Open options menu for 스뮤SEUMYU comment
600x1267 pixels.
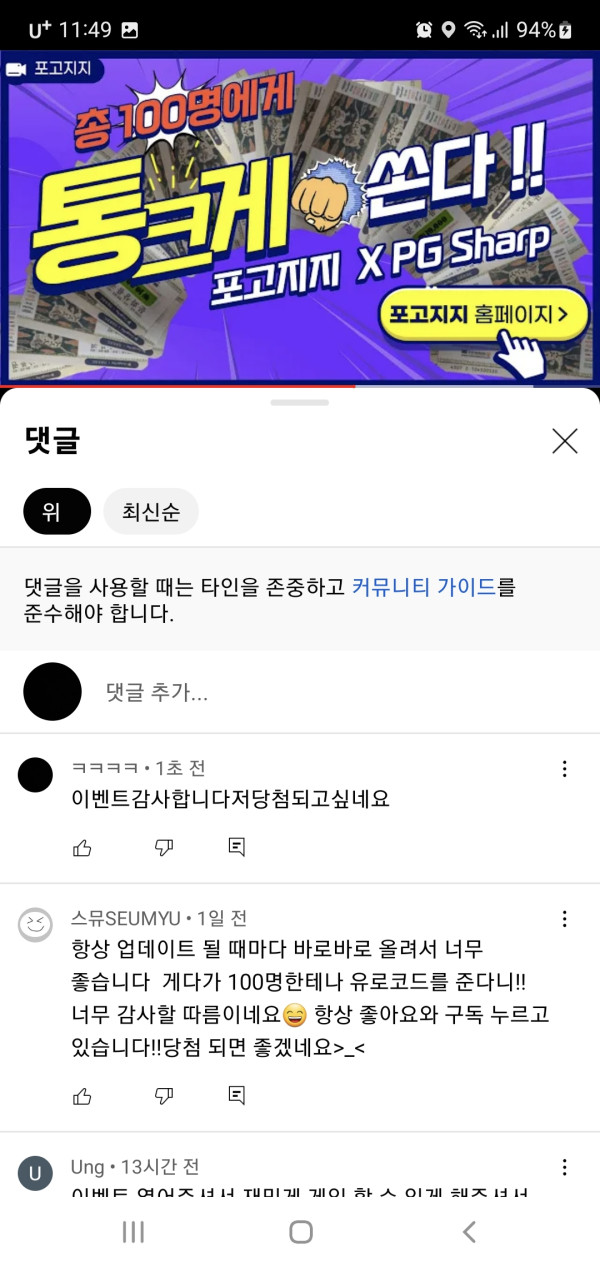point(565,919)
